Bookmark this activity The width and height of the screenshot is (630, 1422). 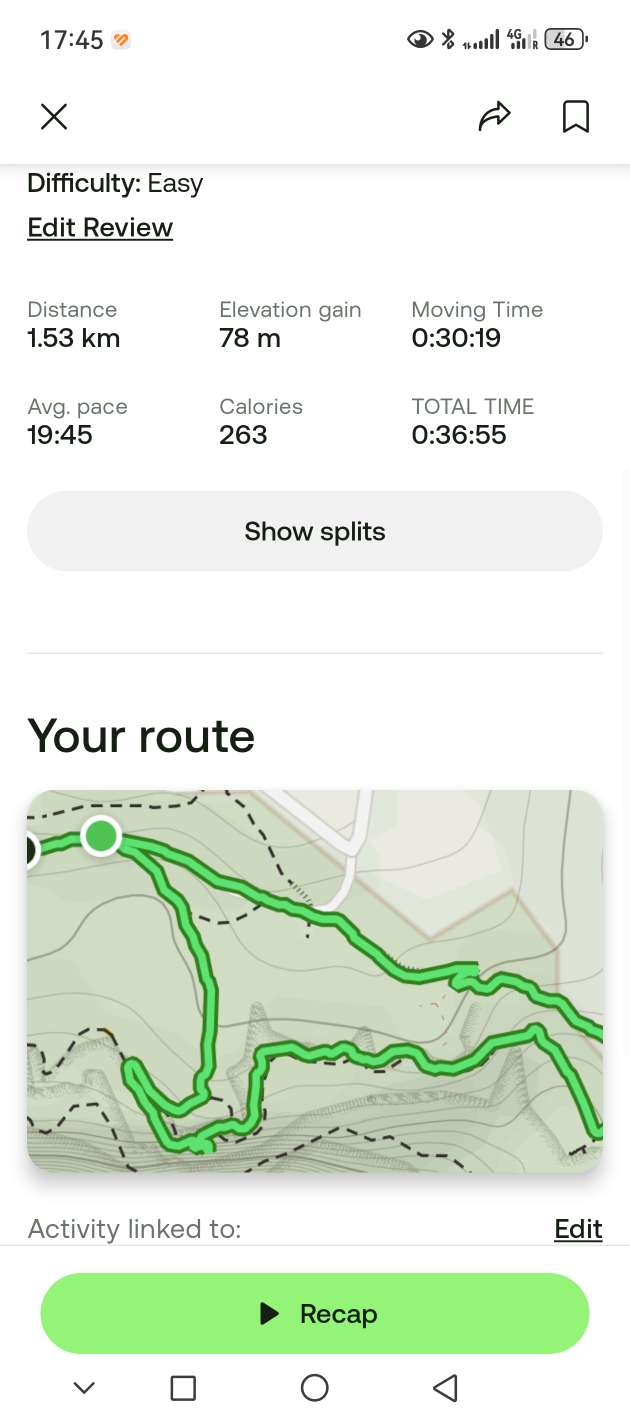[x=575, y=117]
